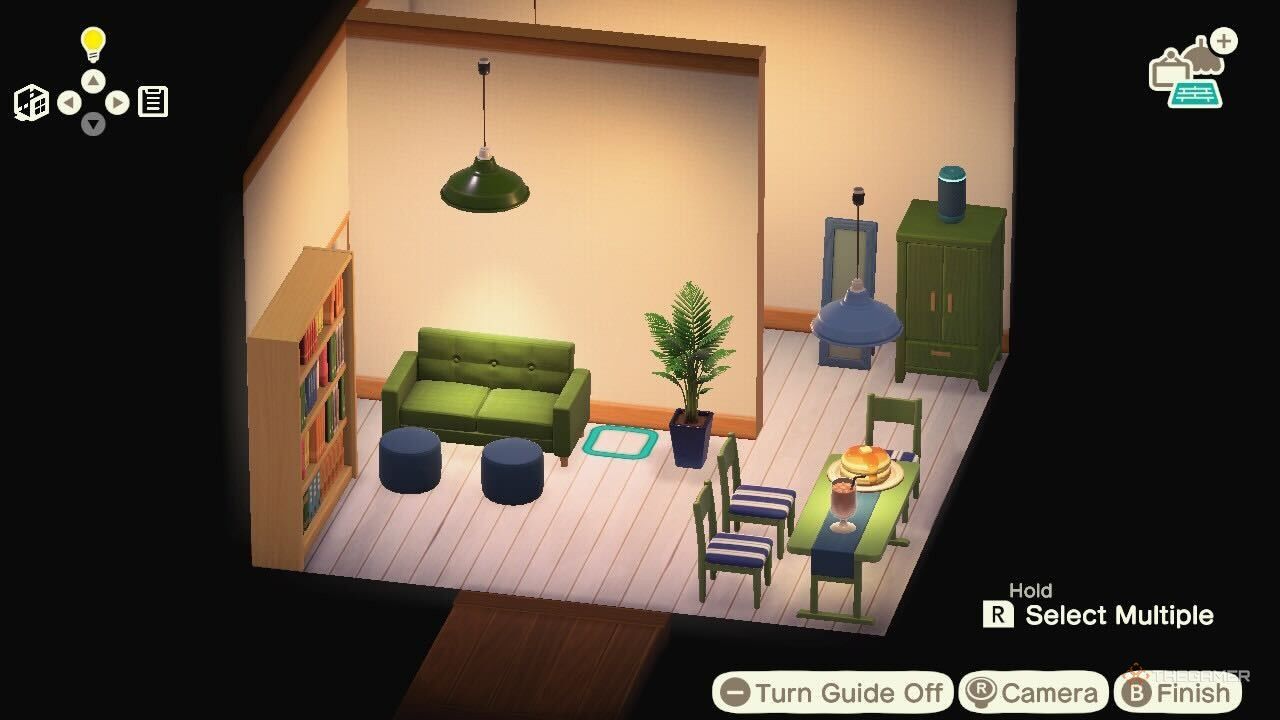Open the Camera option
This screenshot has height=720, width=1280.
click(1032, 692)
